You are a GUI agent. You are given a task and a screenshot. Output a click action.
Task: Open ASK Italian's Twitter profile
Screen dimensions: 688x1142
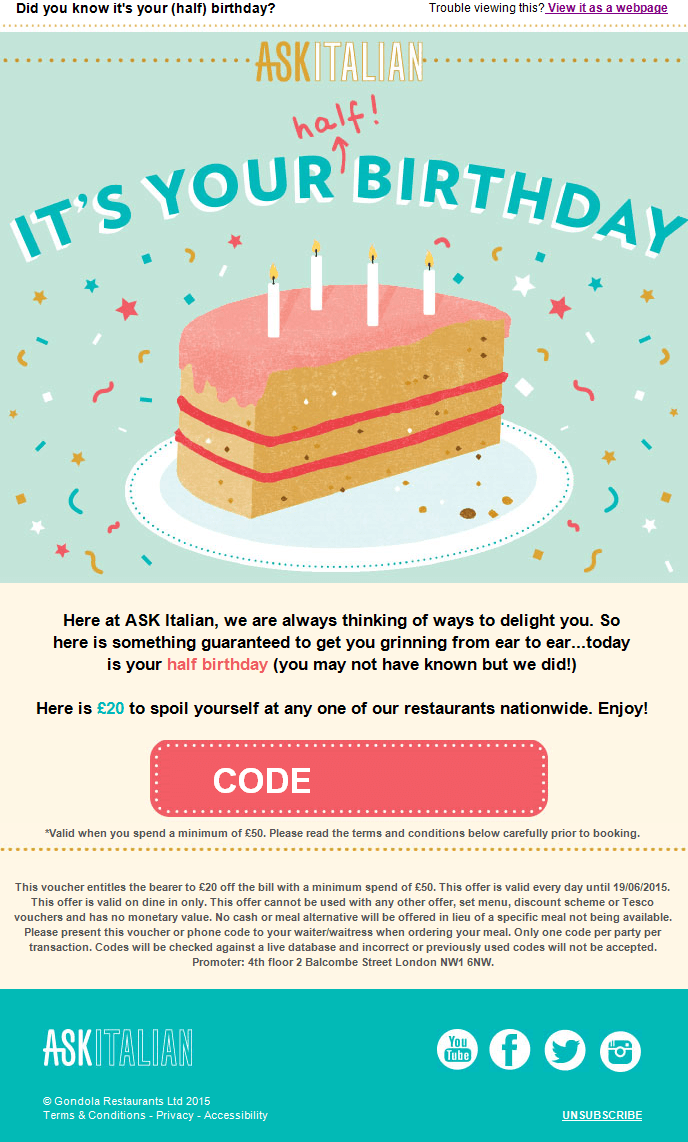[565, 1050]
